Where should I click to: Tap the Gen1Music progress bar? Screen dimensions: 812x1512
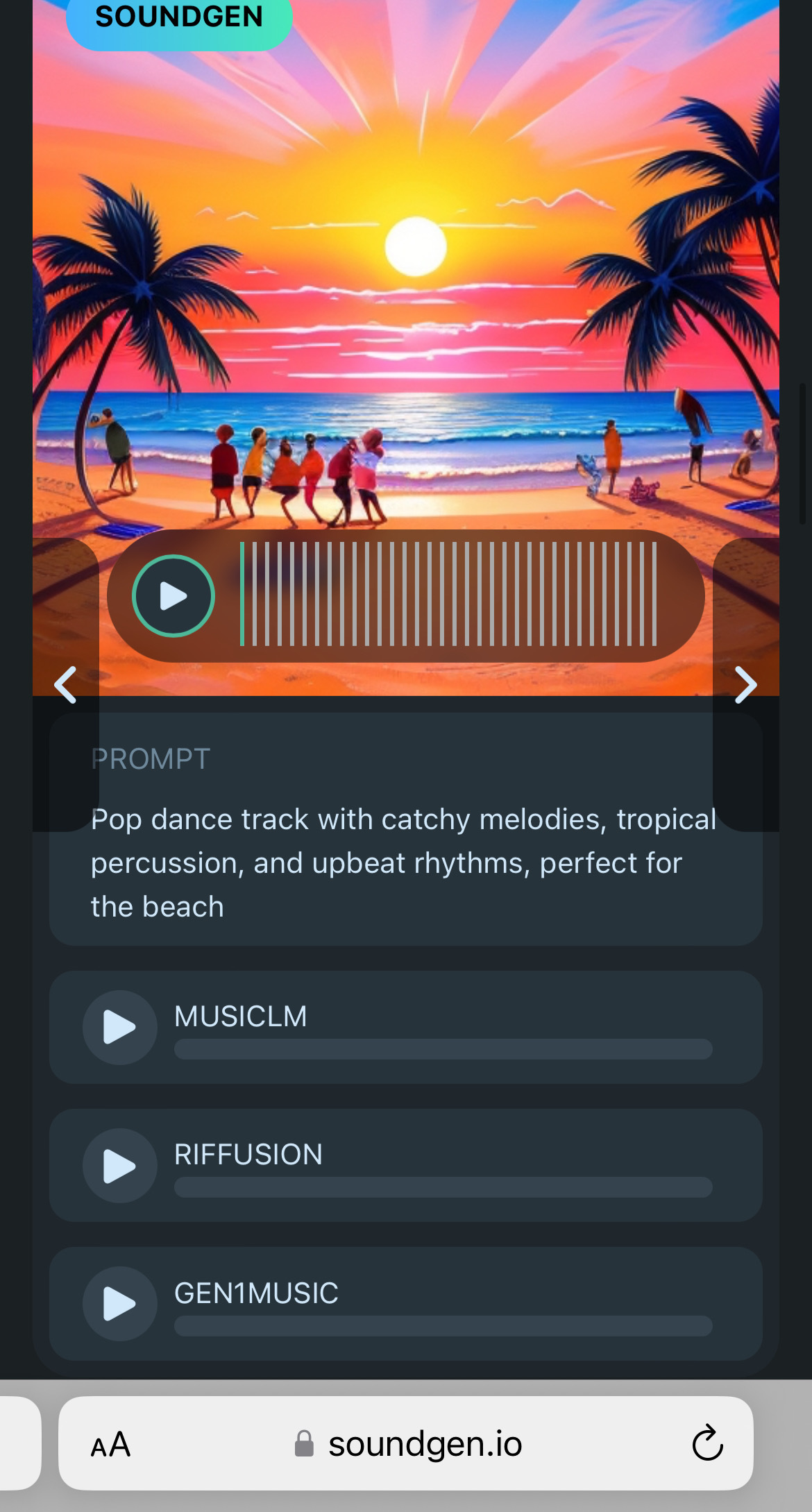443,1326
